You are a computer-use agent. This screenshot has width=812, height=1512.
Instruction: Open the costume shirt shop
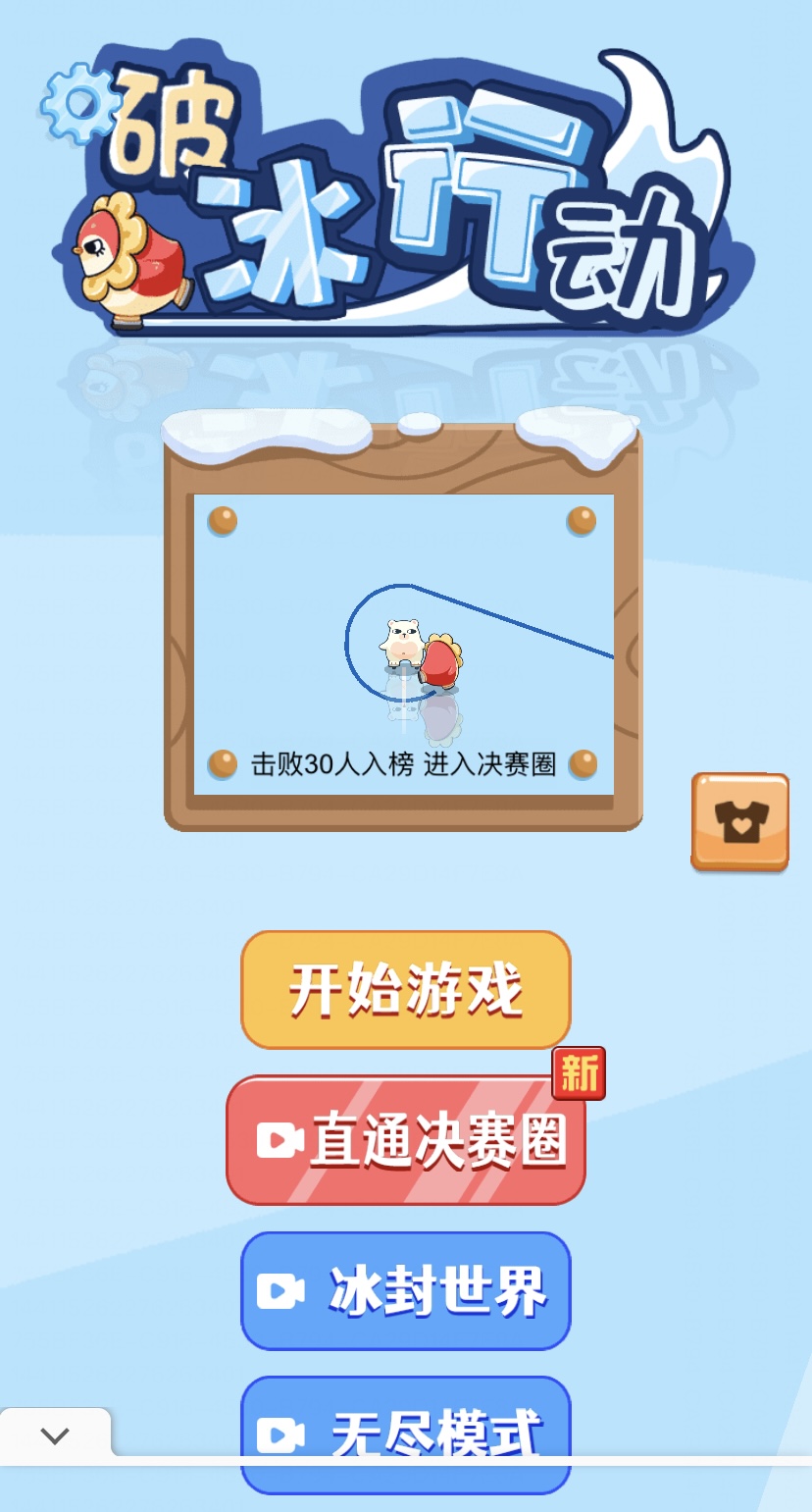click(740, 822)
